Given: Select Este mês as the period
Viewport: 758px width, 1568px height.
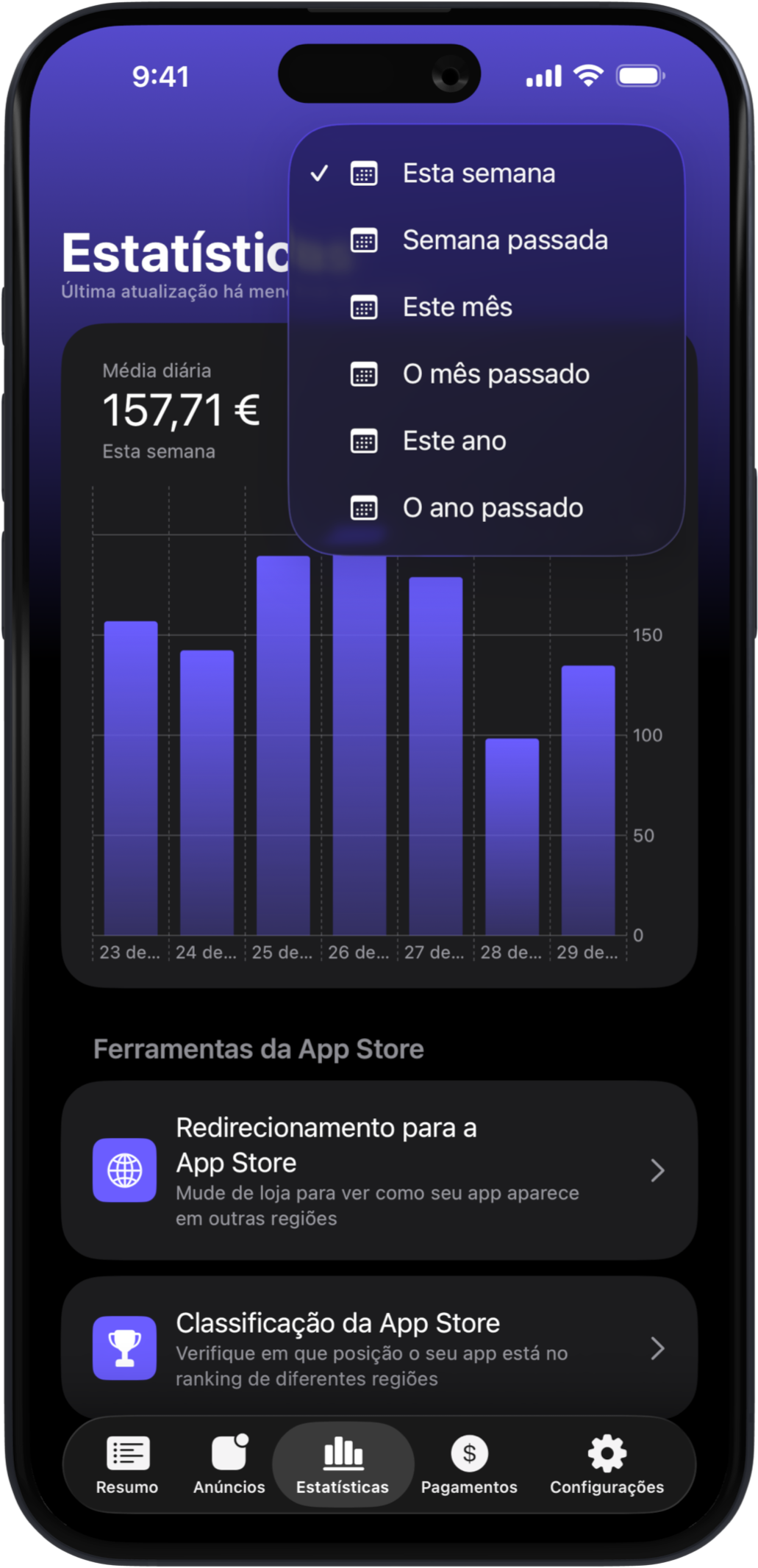Looking at the screenshot, I should [457, 308].
